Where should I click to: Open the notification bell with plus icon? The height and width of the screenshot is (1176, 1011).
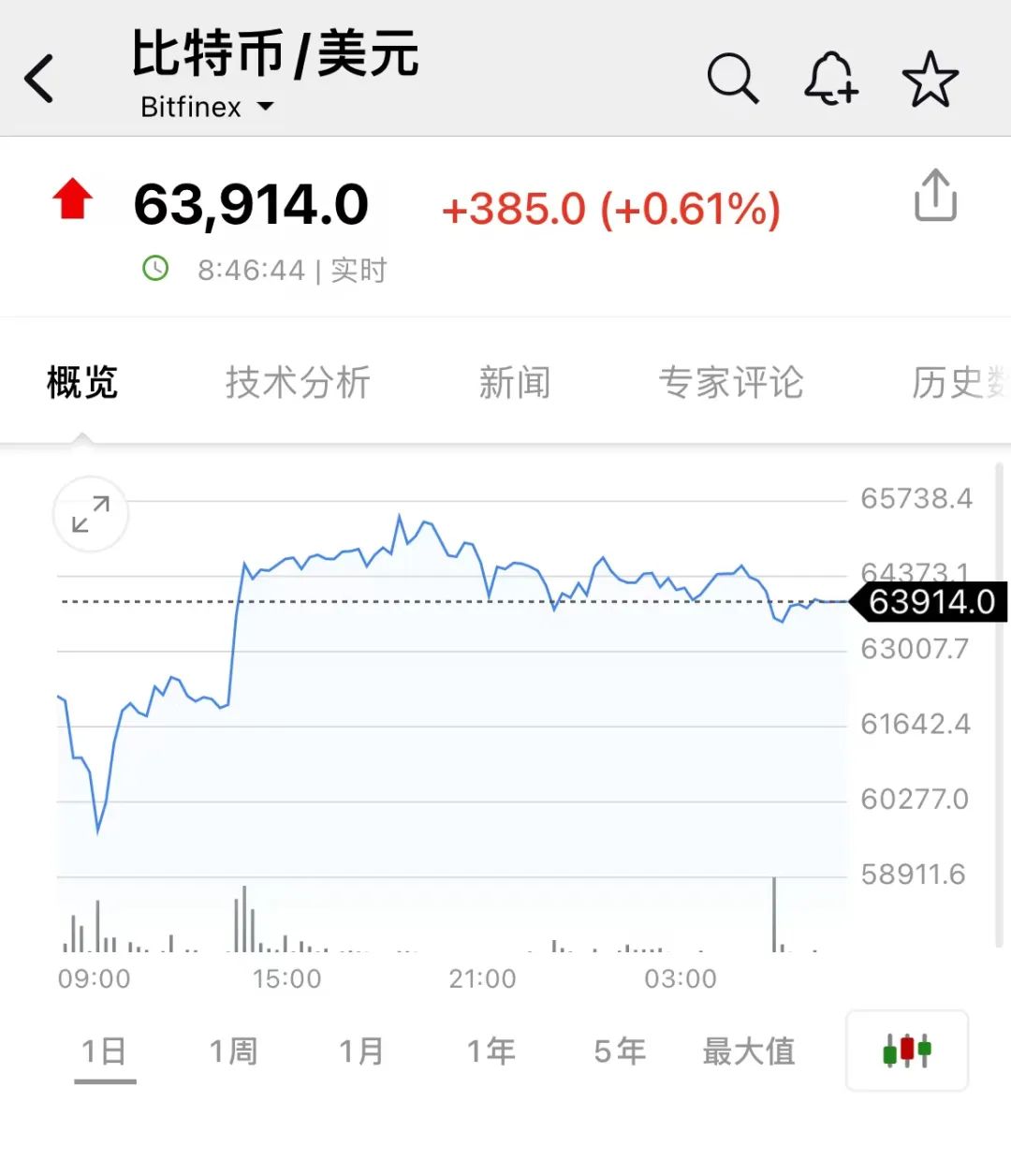pos(831,80)
